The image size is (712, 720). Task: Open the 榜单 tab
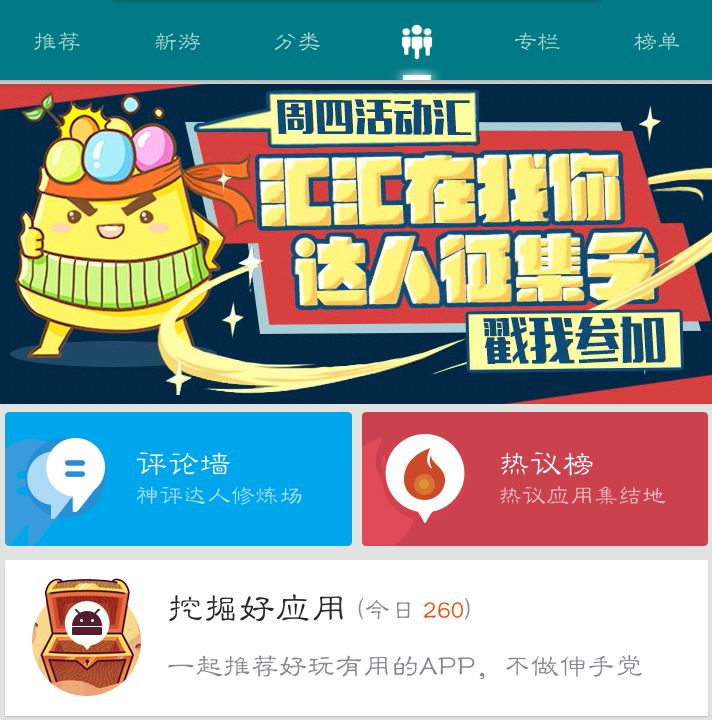(657, 42)
